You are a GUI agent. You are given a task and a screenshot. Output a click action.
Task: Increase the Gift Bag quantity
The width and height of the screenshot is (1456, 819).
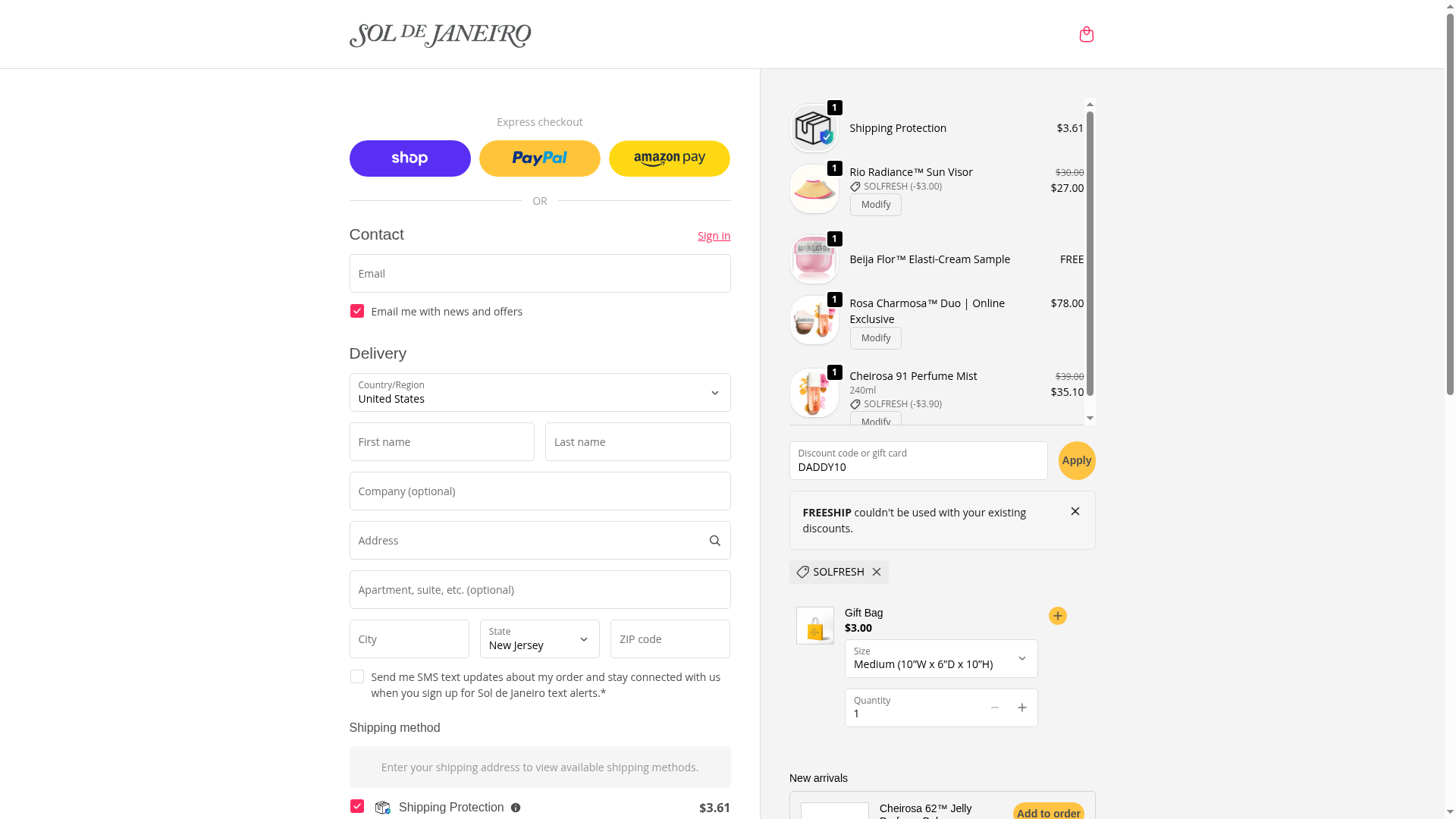pos(1021,708)
